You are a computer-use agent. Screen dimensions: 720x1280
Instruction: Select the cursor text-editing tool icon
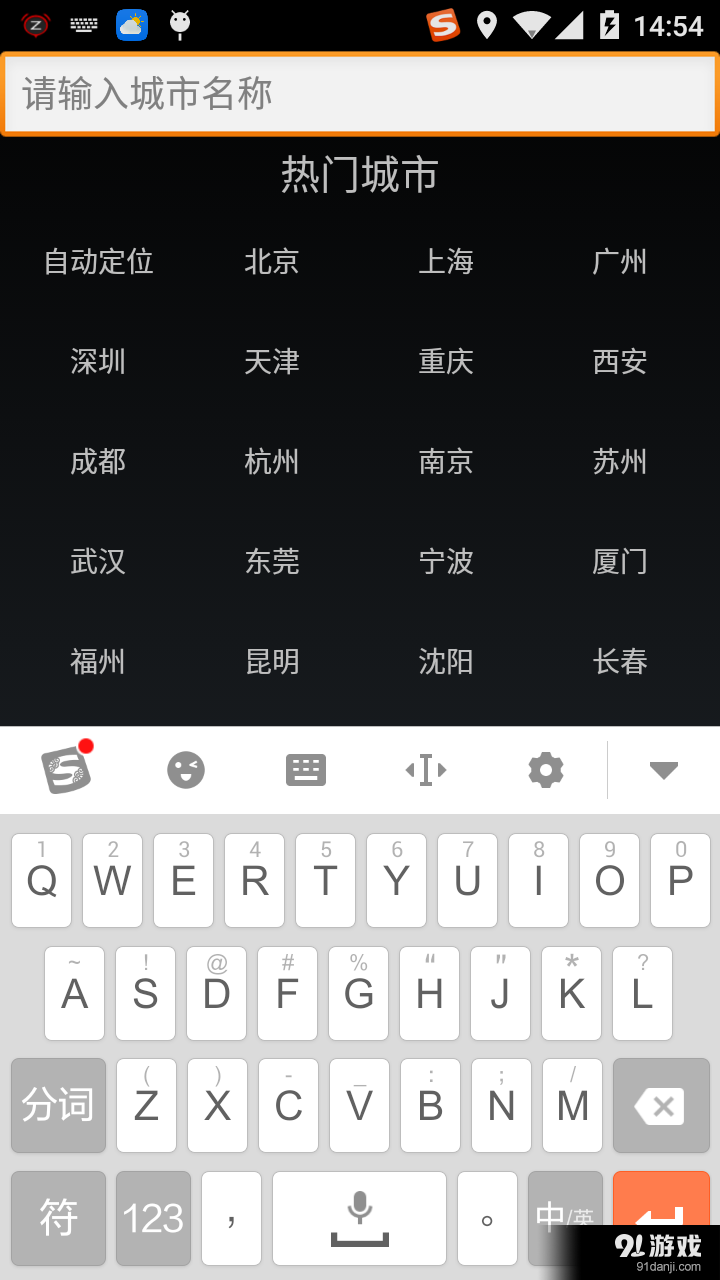(x=425, y=770)
